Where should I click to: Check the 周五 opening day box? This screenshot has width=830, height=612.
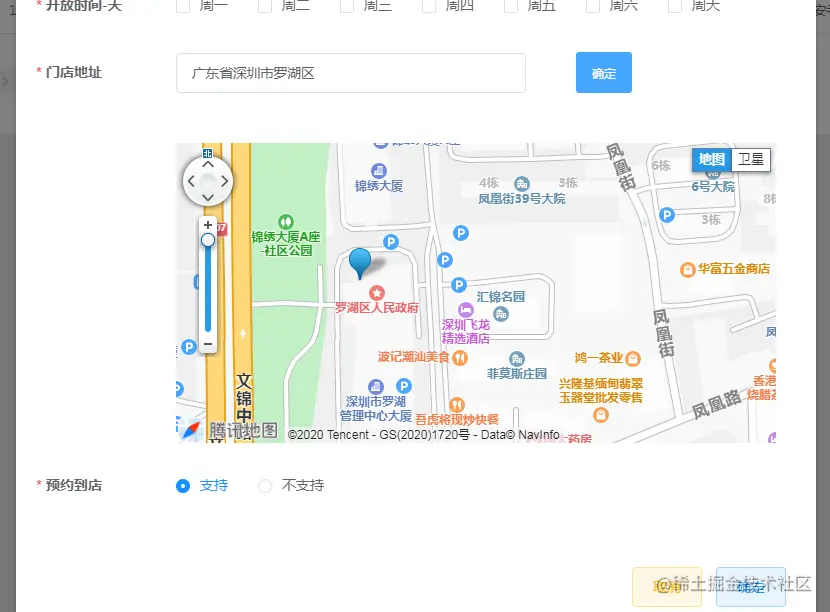click(511, 6)
